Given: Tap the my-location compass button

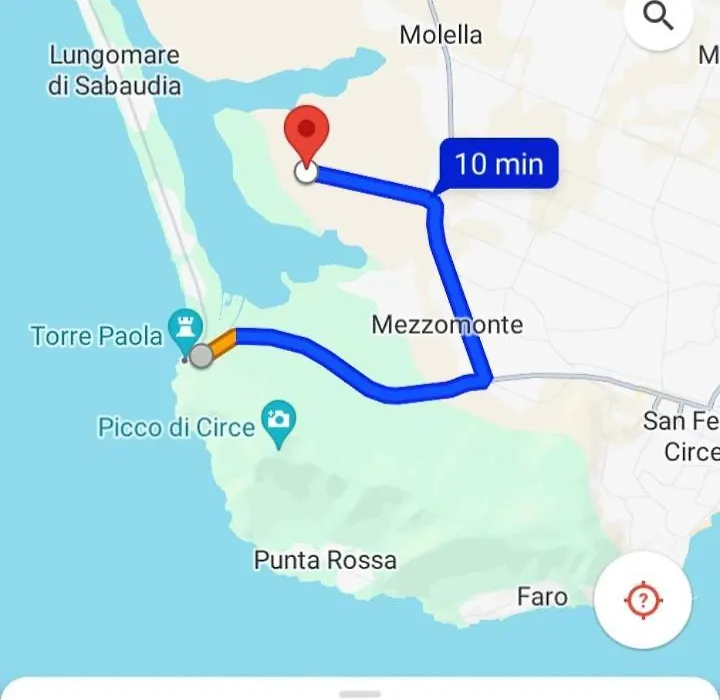Looking at the screenshot, I should coord(643,600).
